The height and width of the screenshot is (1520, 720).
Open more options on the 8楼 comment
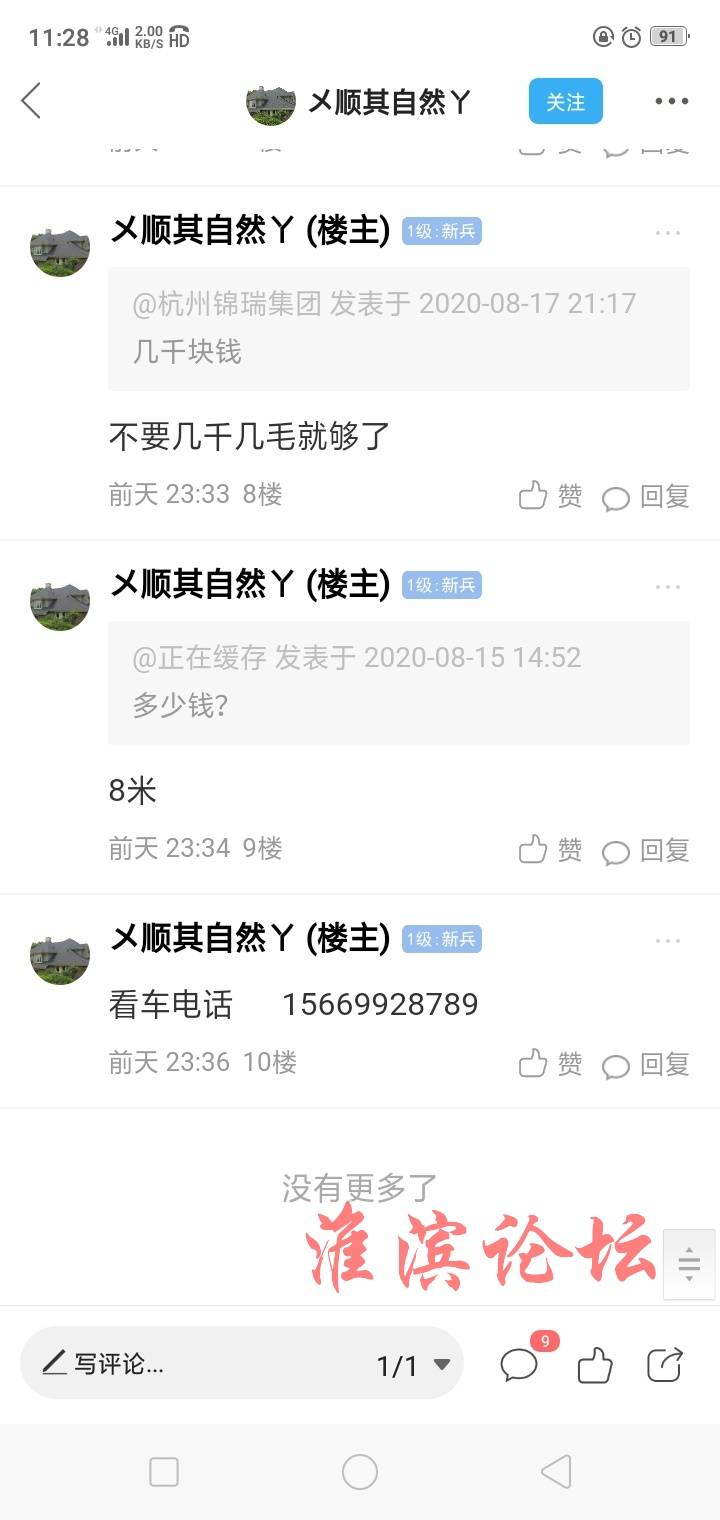pyautogui.click(x=667, y=233)
